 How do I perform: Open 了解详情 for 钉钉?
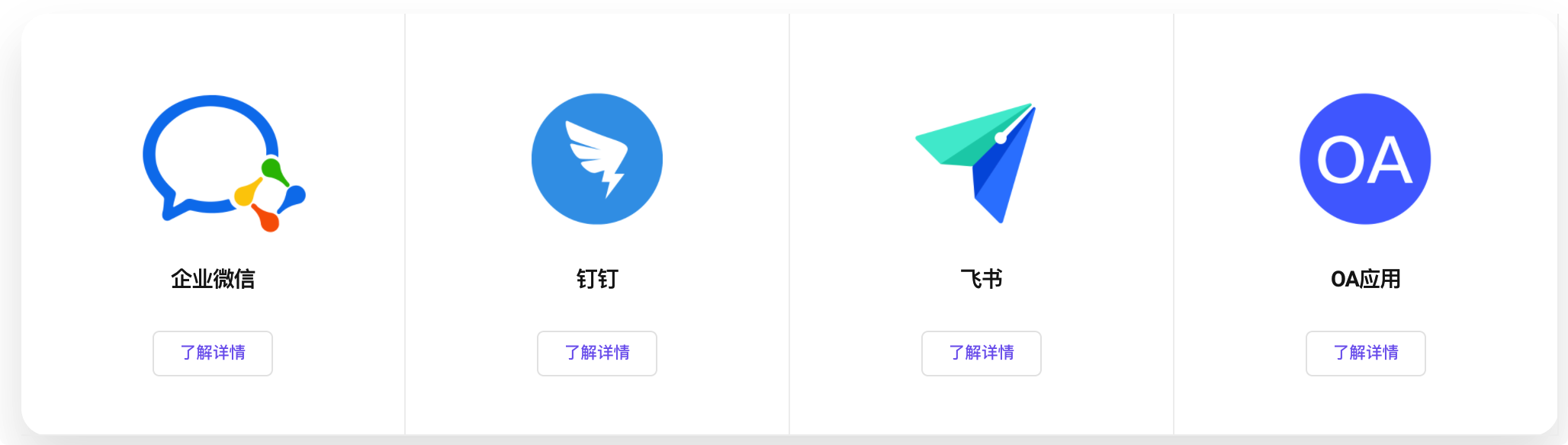point(597,353)
